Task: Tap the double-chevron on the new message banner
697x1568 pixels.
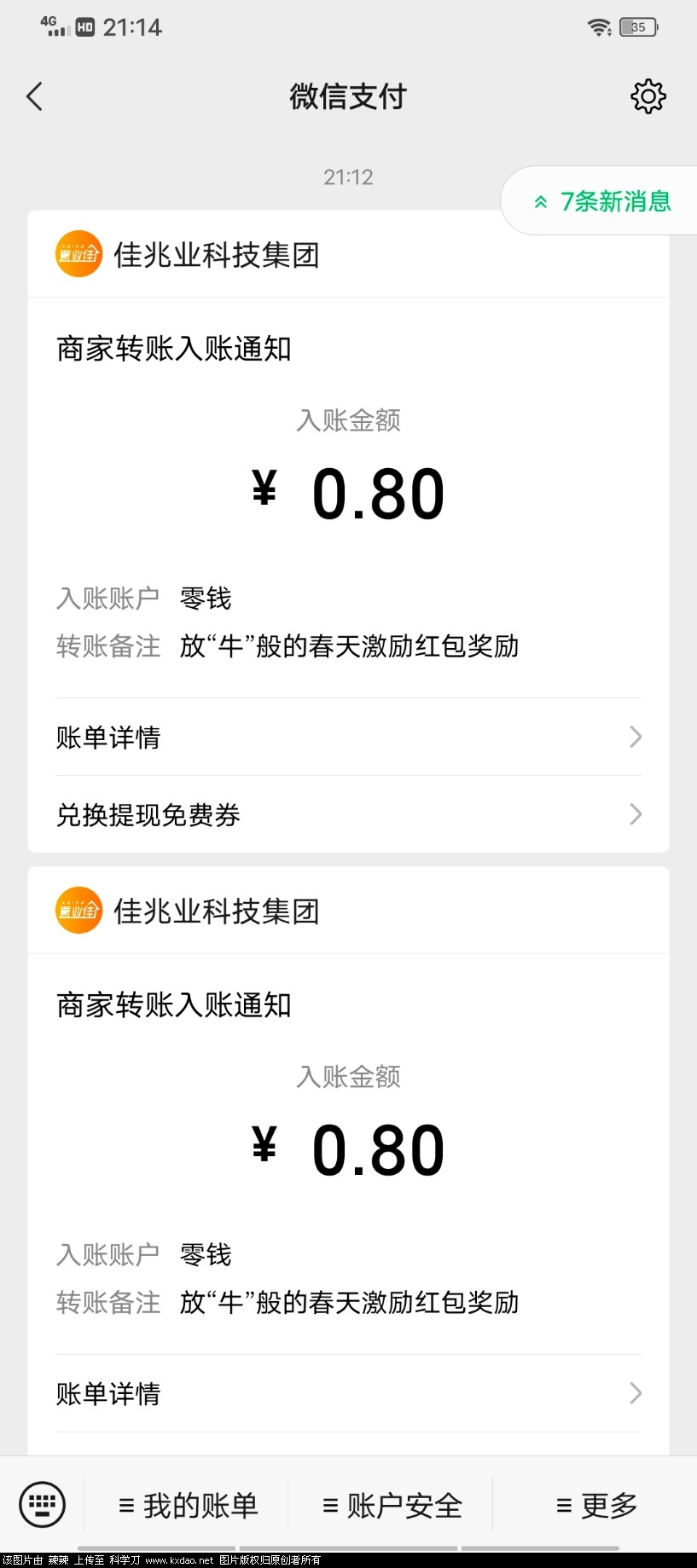Action: pos(540,201)
